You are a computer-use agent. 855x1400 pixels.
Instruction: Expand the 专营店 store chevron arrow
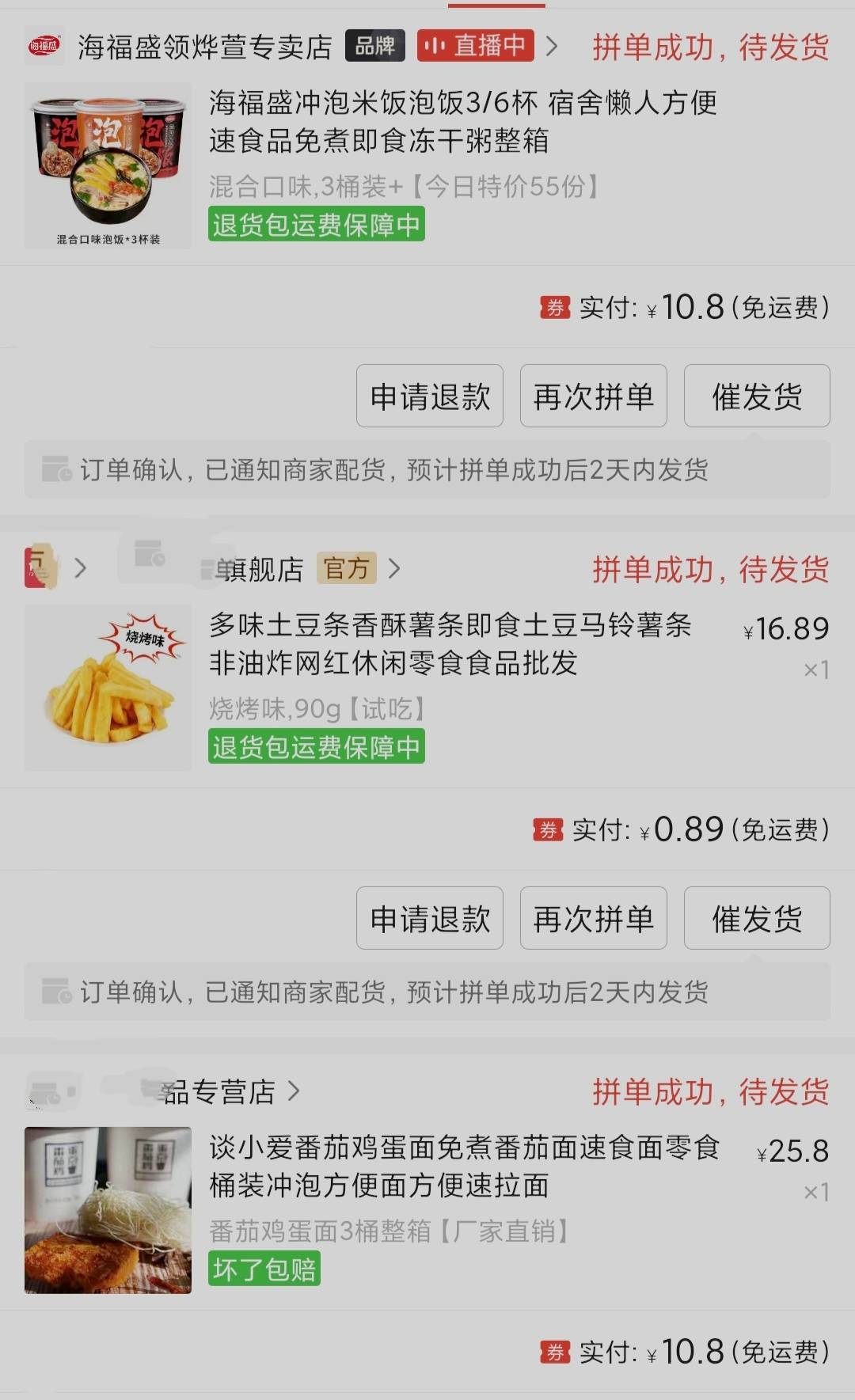point(296,1091)
